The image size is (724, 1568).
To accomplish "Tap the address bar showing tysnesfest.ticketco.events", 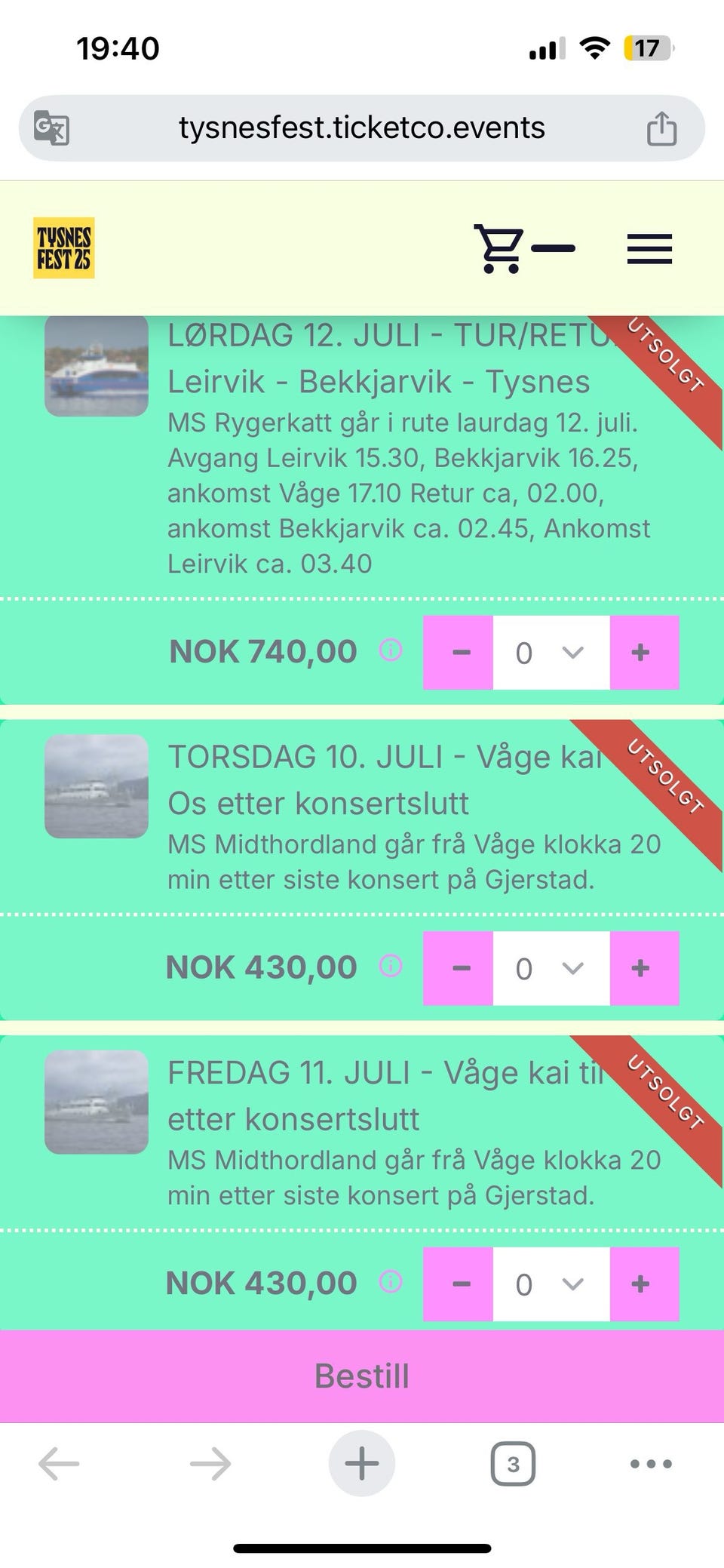I will tap(362, 127).
